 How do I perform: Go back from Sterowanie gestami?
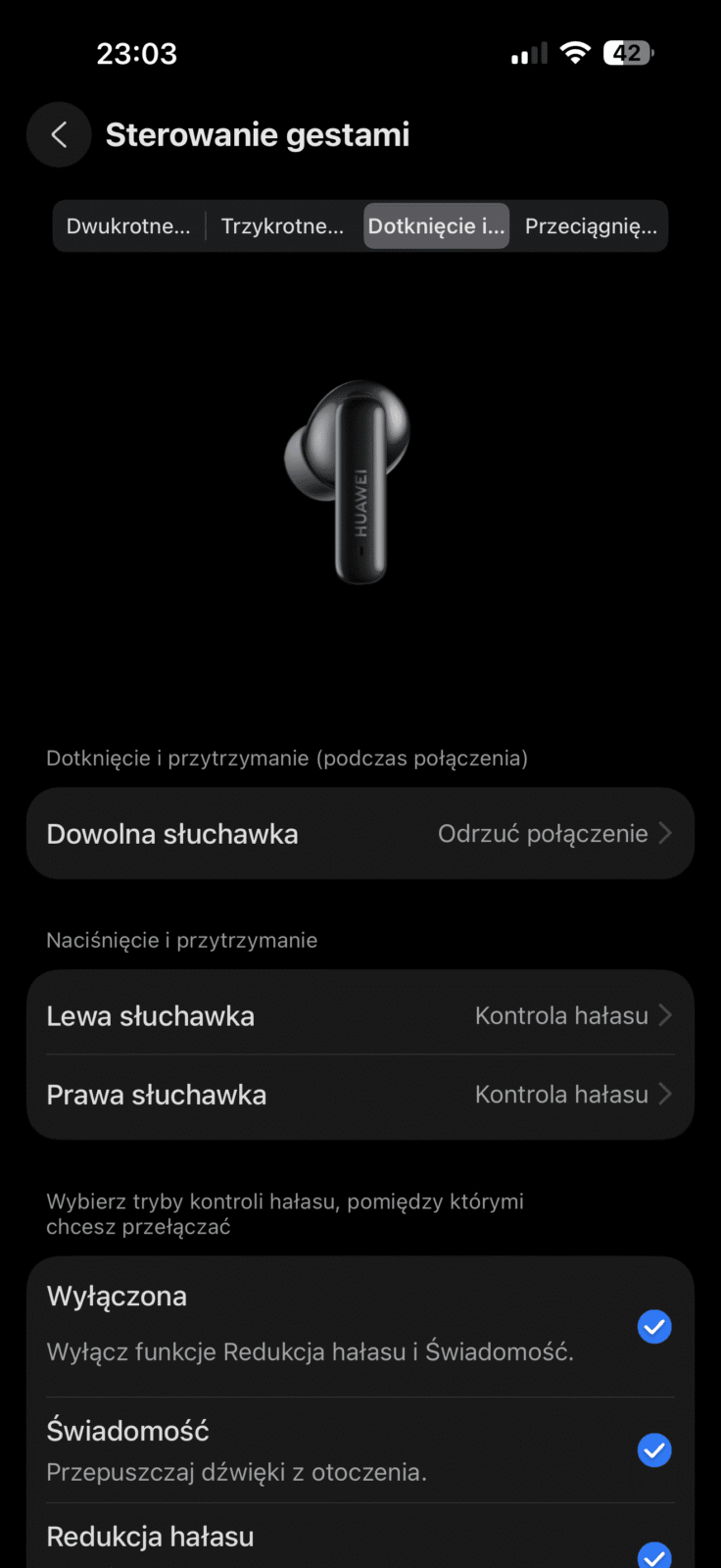(59, 135)
